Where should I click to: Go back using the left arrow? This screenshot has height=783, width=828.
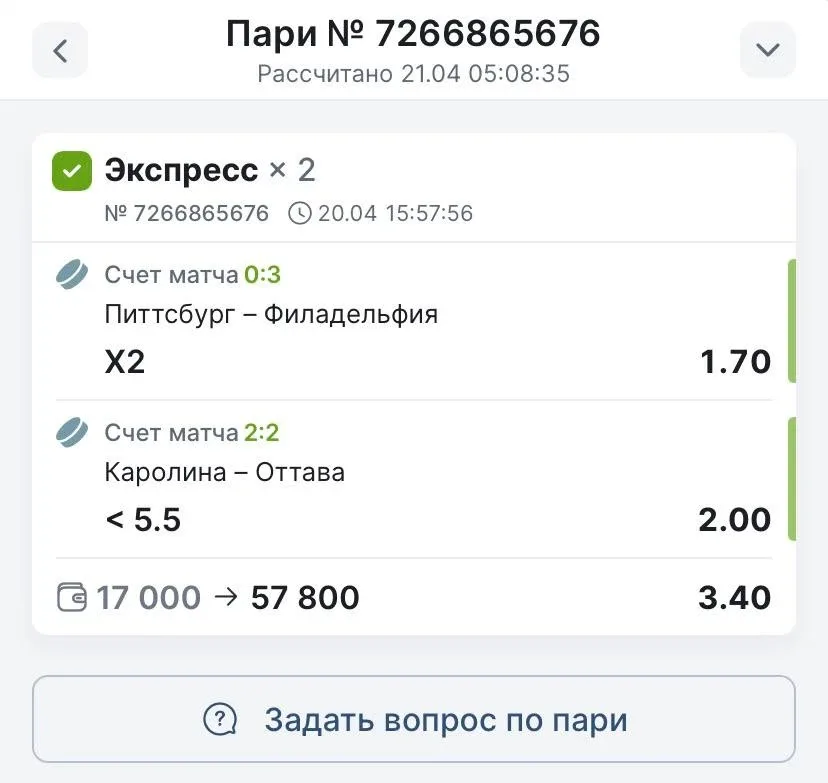pyautogui.click(x=60, y=50)
